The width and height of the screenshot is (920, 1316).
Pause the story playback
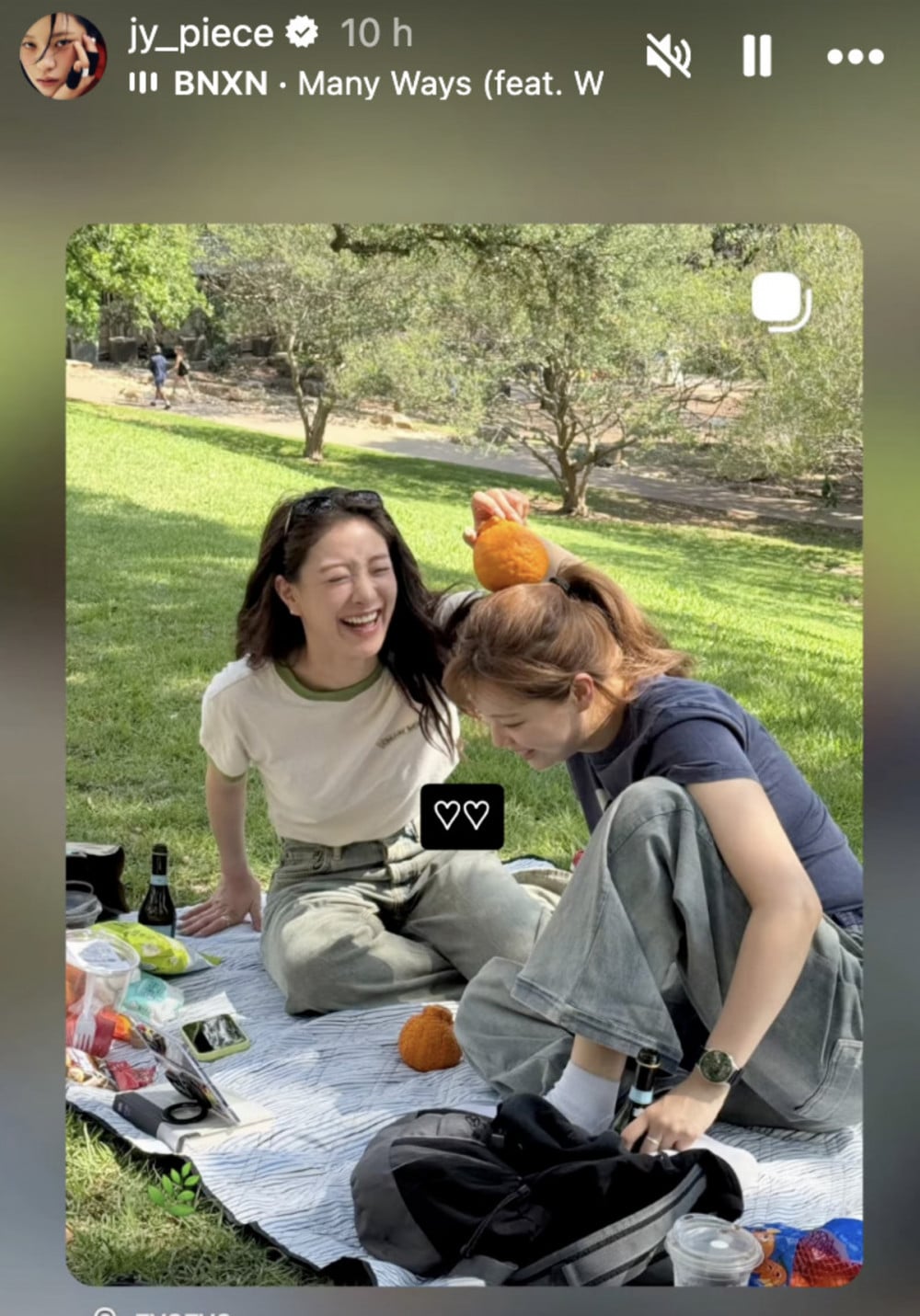click(756, 56)
